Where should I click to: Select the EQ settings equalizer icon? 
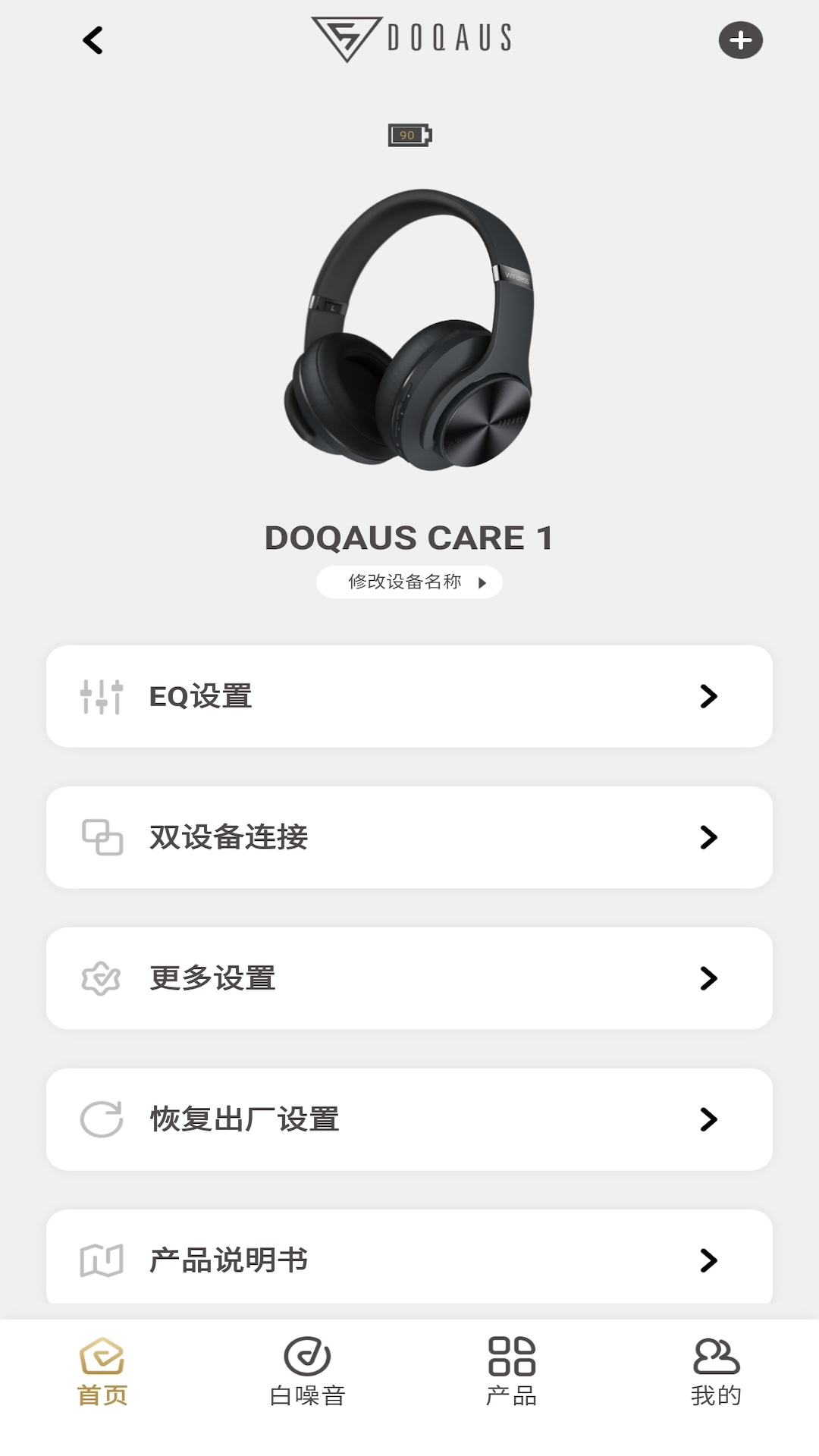(x=101, y=696)
